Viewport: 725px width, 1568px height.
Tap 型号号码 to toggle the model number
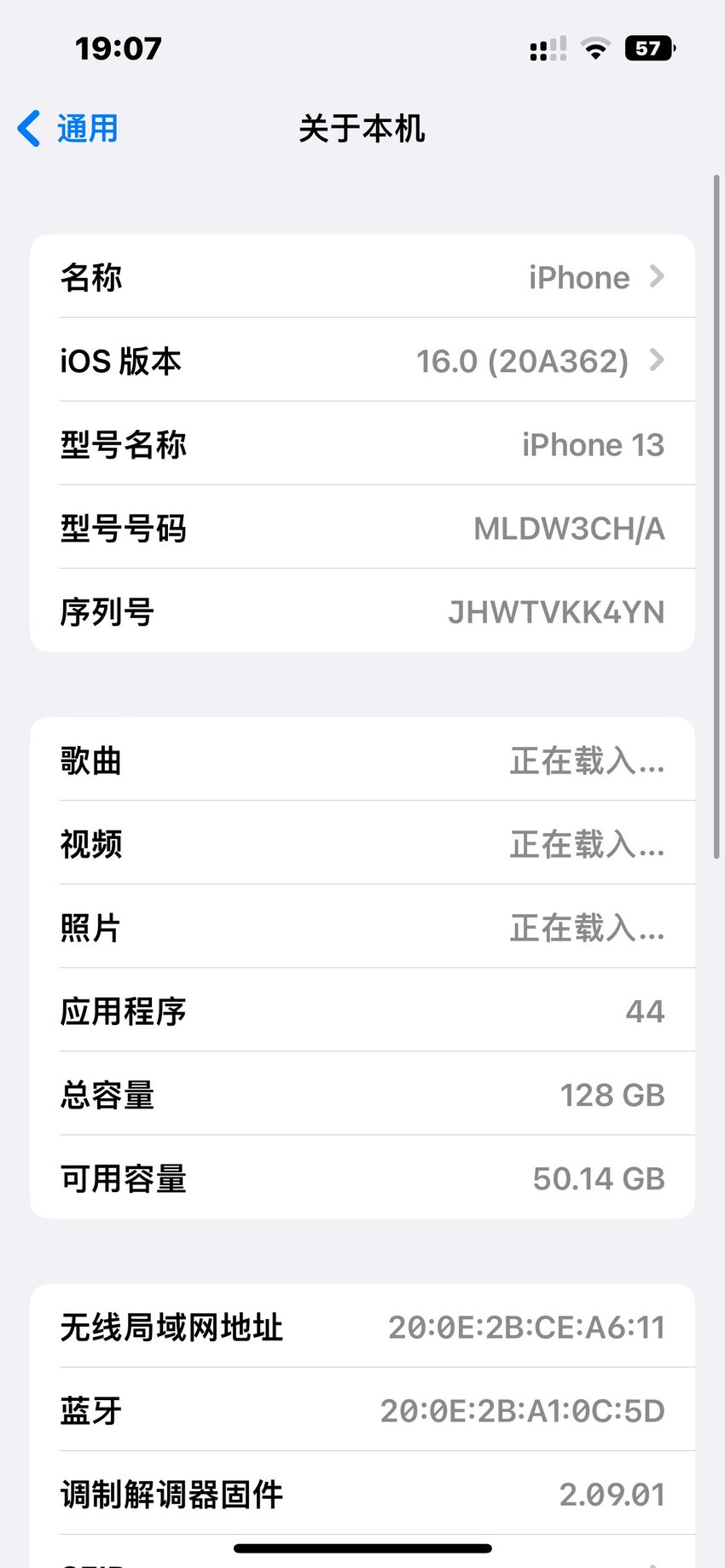pyautogui.click(x=362, y=527)
